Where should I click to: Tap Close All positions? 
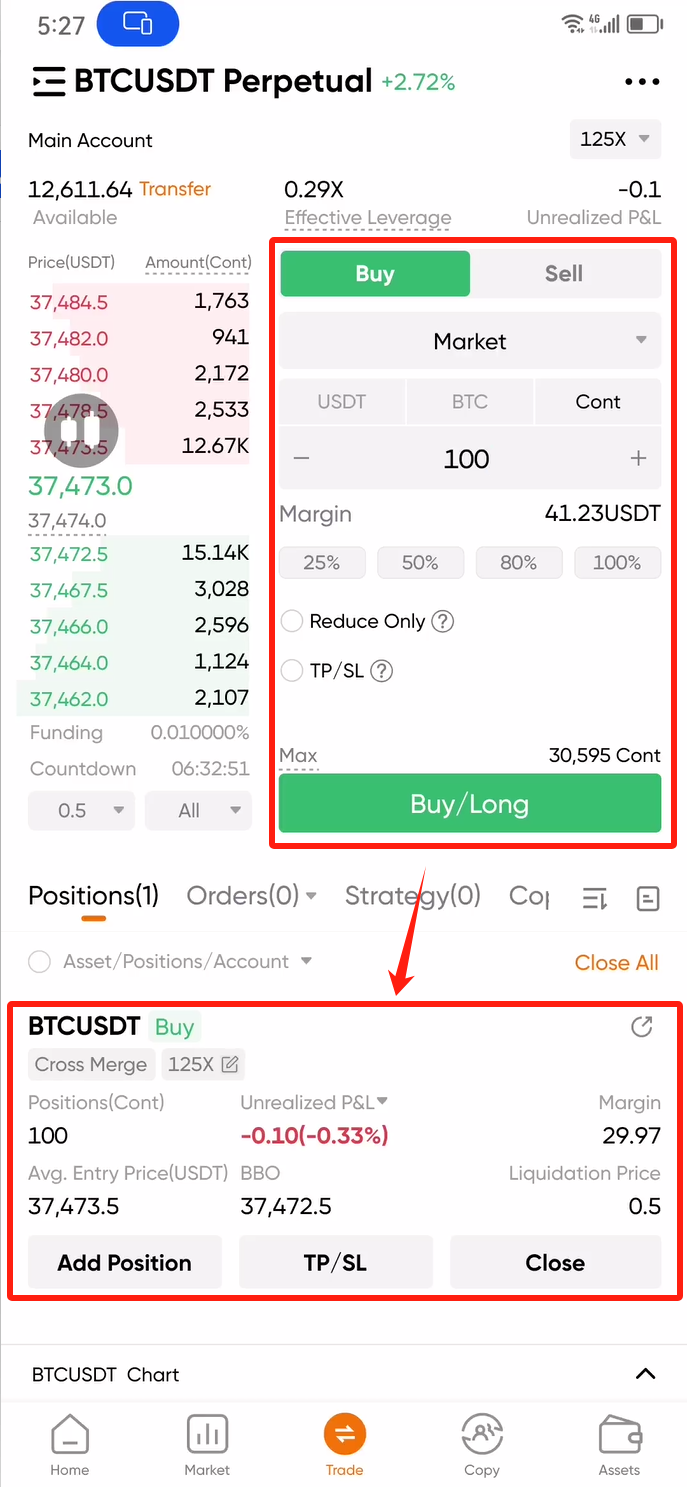[616, 963]
